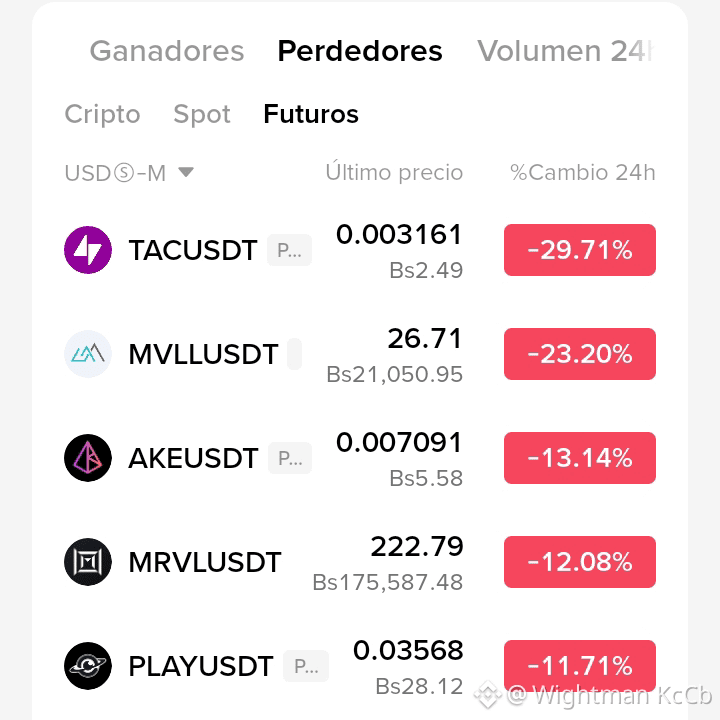Select the Perdedores tab
720x720 pixels.
click(360, 51)
